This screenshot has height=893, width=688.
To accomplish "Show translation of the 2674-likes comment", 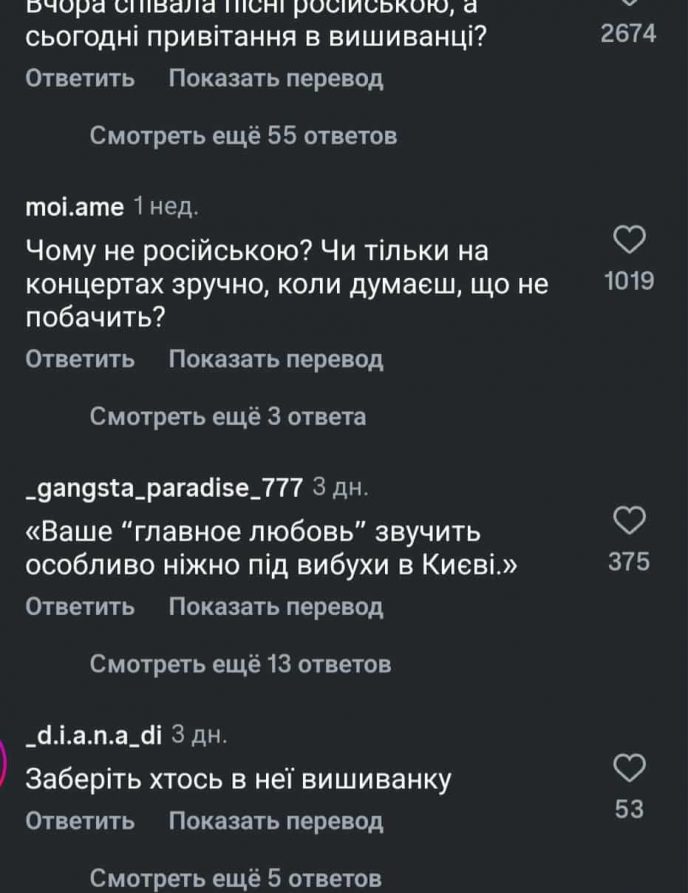I will [275, 78].
